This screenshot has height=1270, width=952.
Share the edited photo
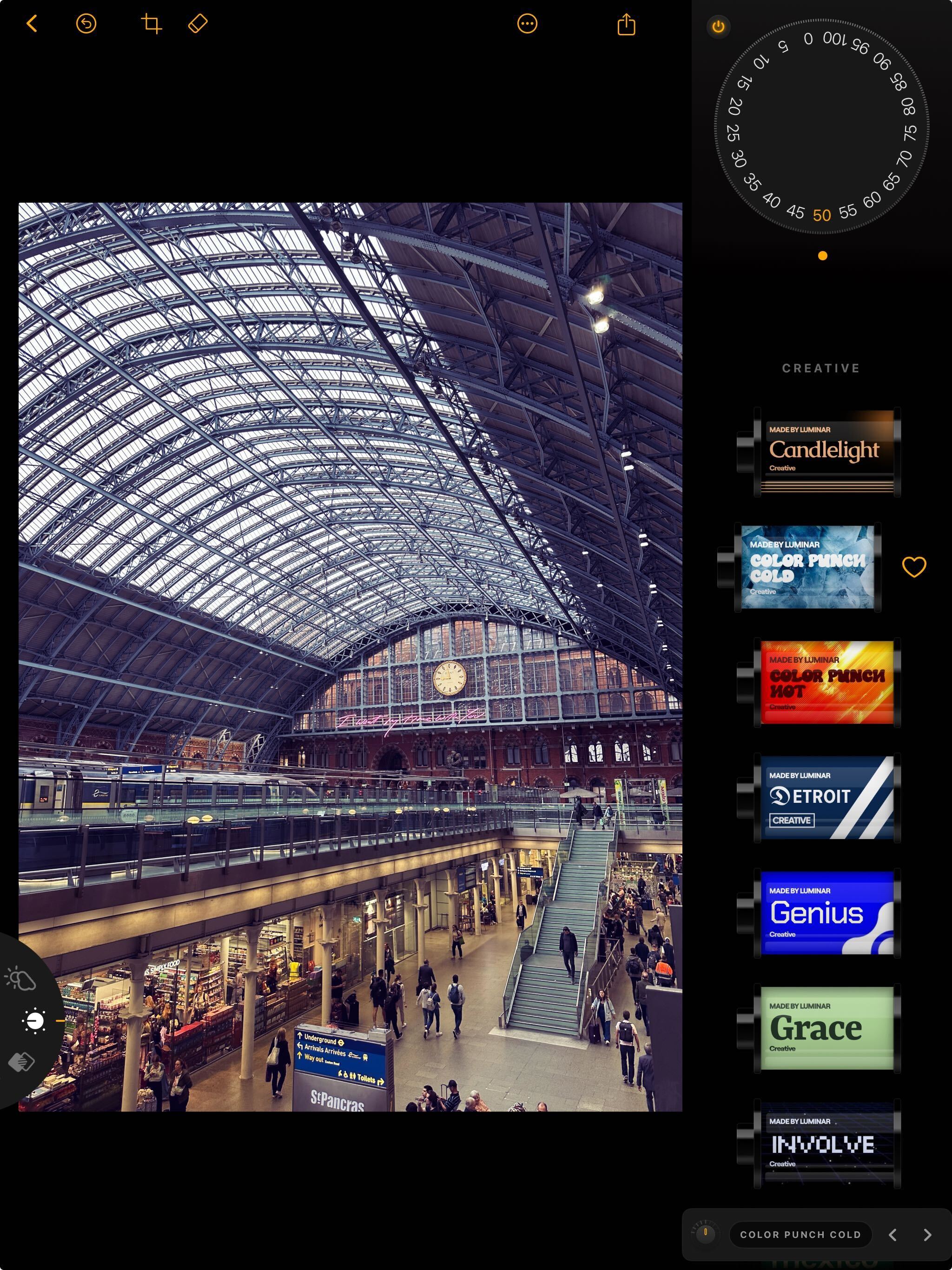click(626, 25)
